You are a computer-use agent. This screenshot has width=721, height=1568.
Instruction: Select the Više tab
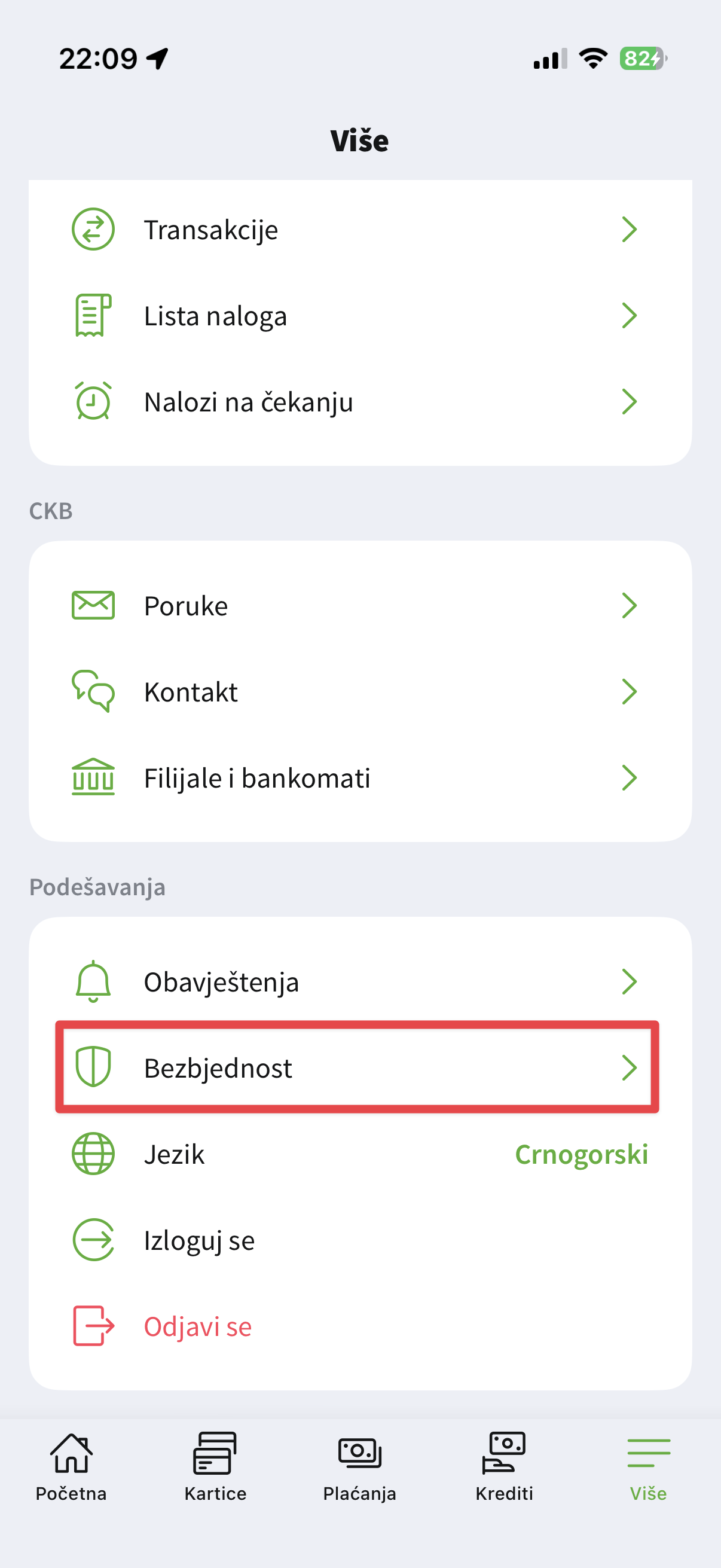coord(648,1468)
